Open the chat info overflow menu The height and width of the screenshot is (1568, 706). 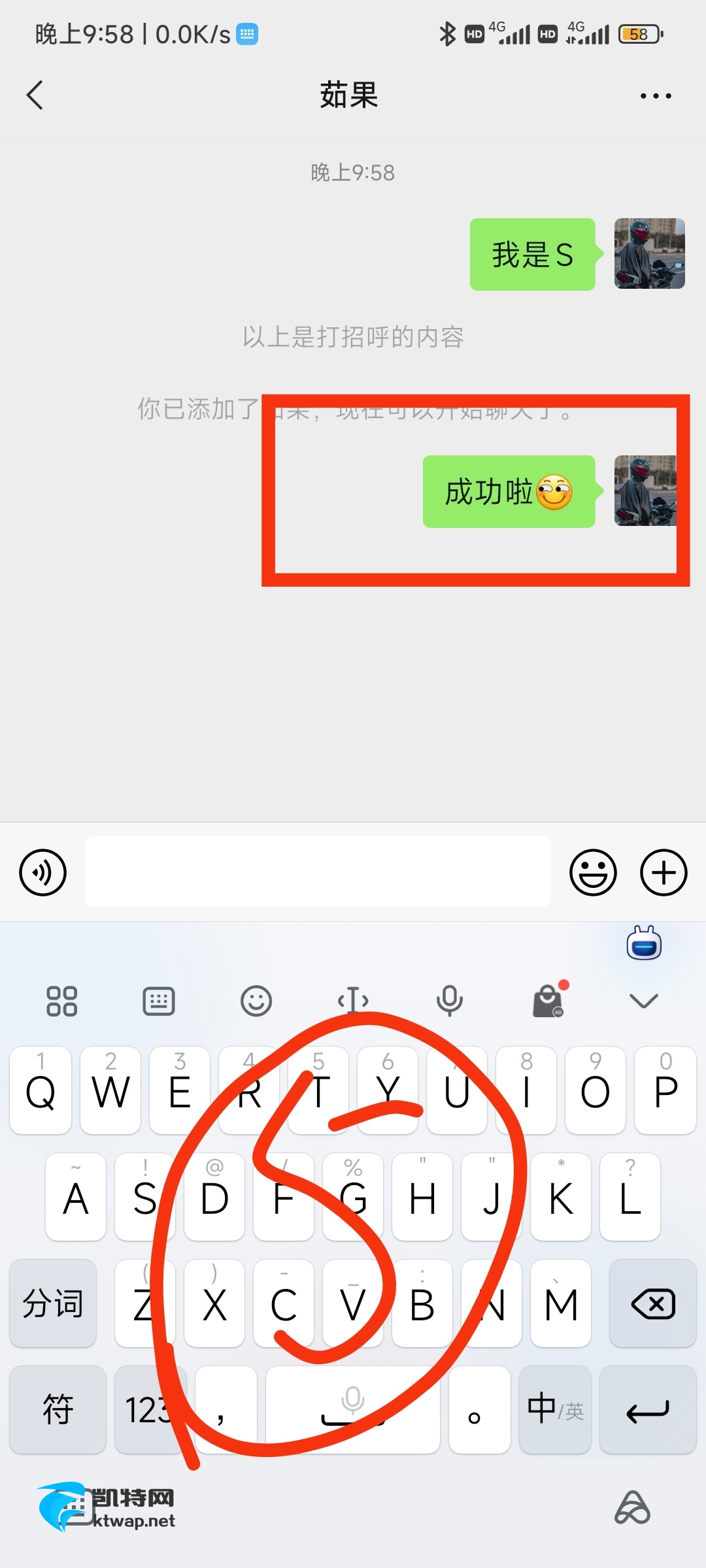pyautogui.click(x=655, y=96)
